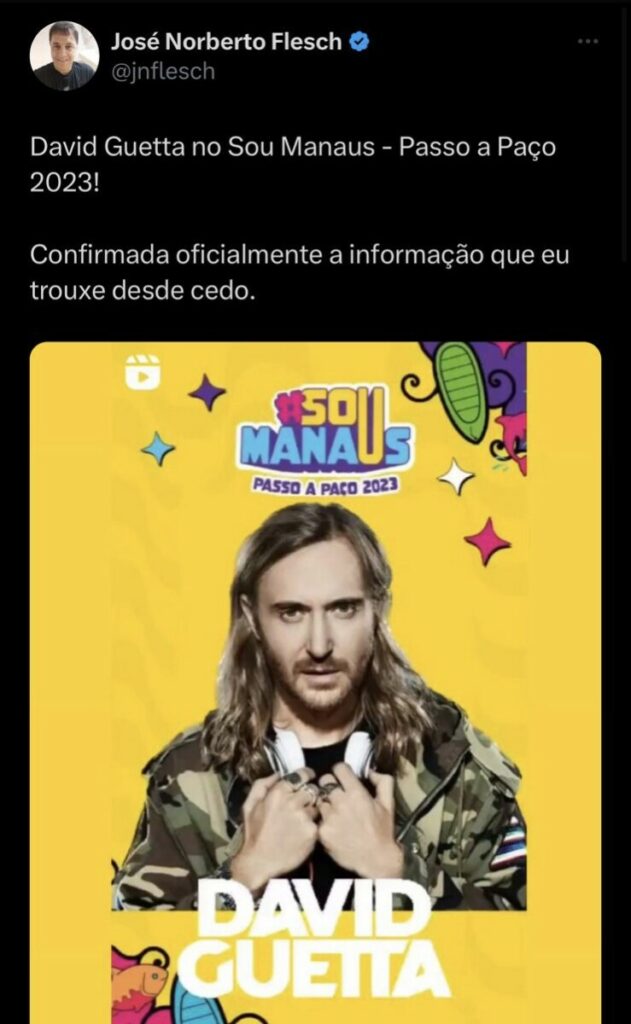Image resolution: width=631 pixels, height=1024 pixels.
Task: Open José Norberto Flesch's profile picture
Action: click(64, 56)
